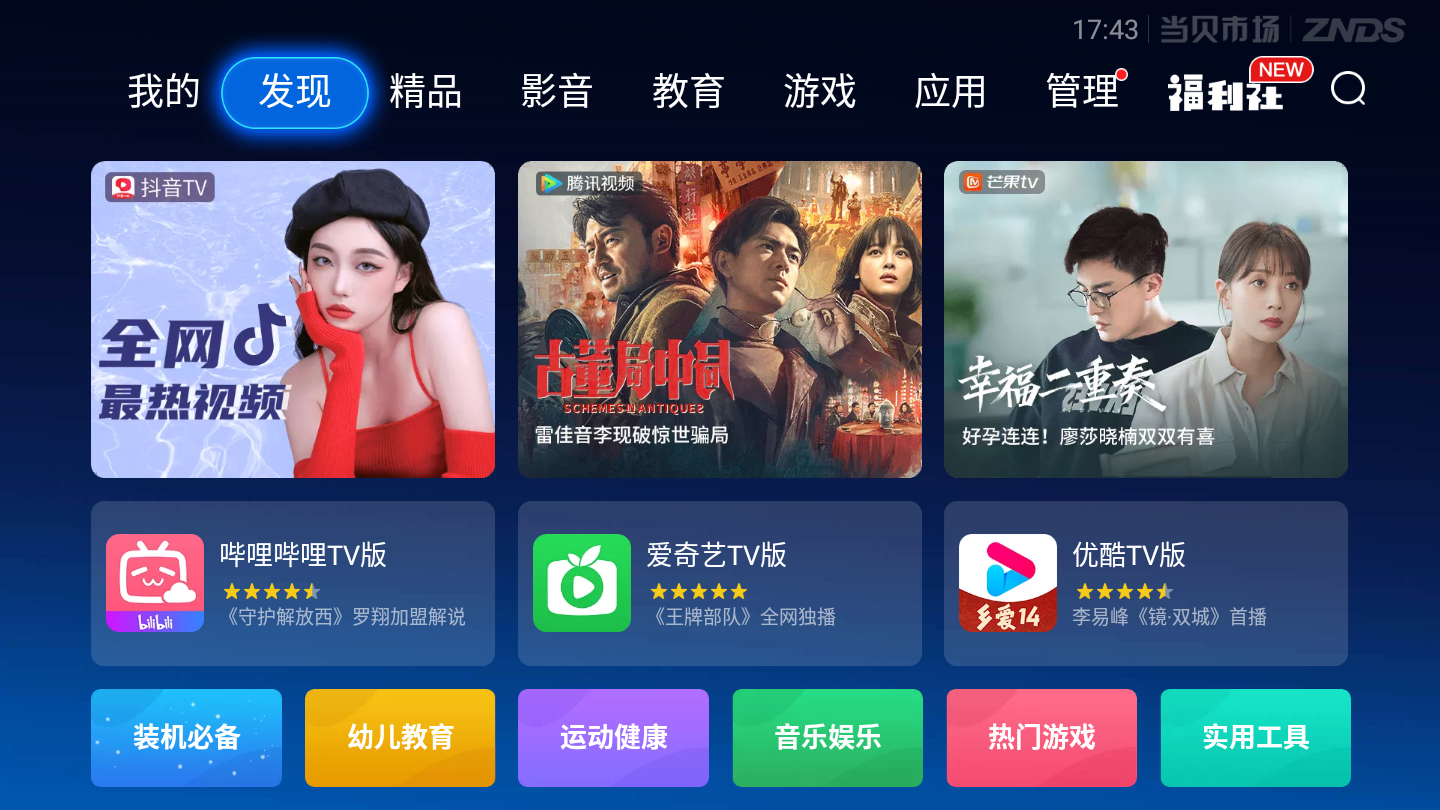The height and width of the screenshot is (810, 1440).
Task: Switch to the 应用 tab
Action: [x=950, y=92]
